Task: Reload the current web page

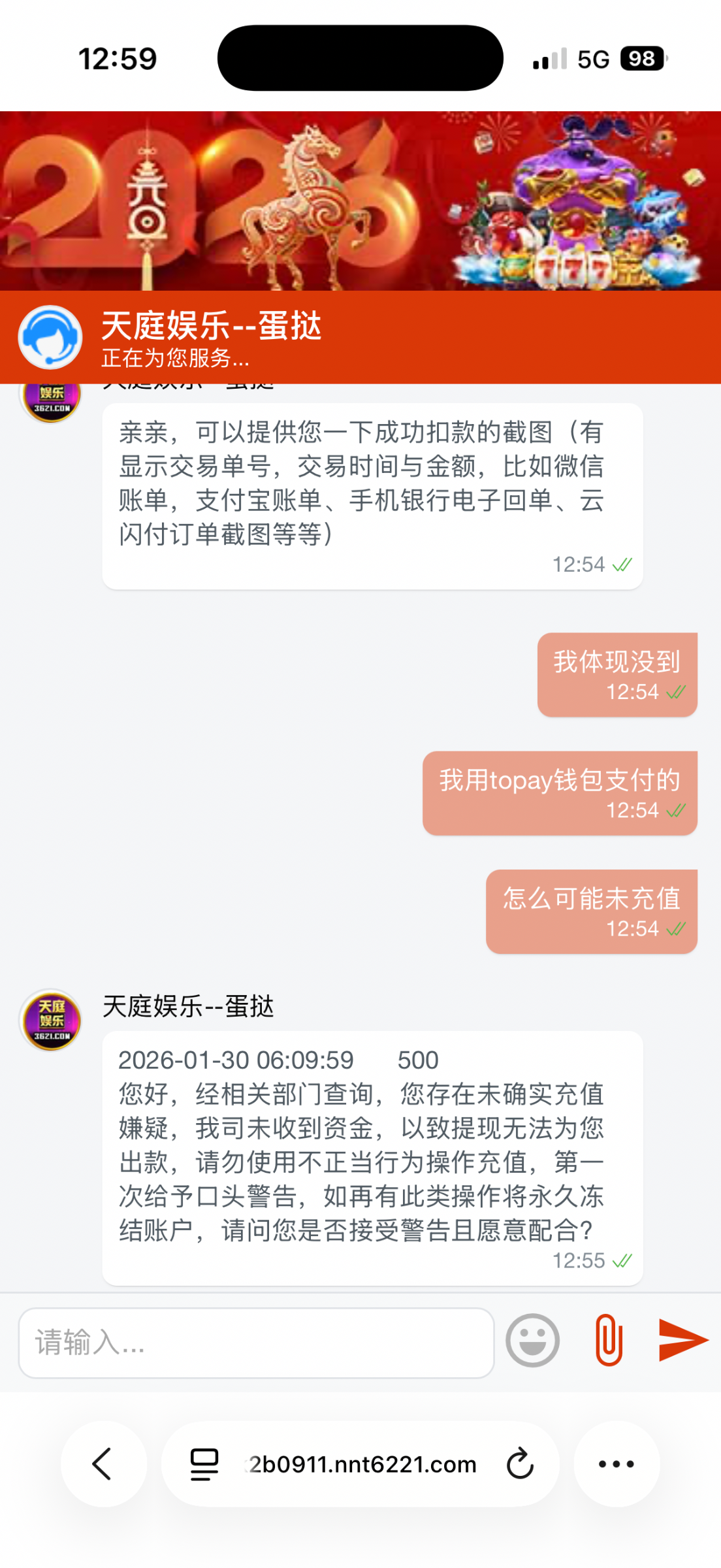Action: tap(520, 1463)
